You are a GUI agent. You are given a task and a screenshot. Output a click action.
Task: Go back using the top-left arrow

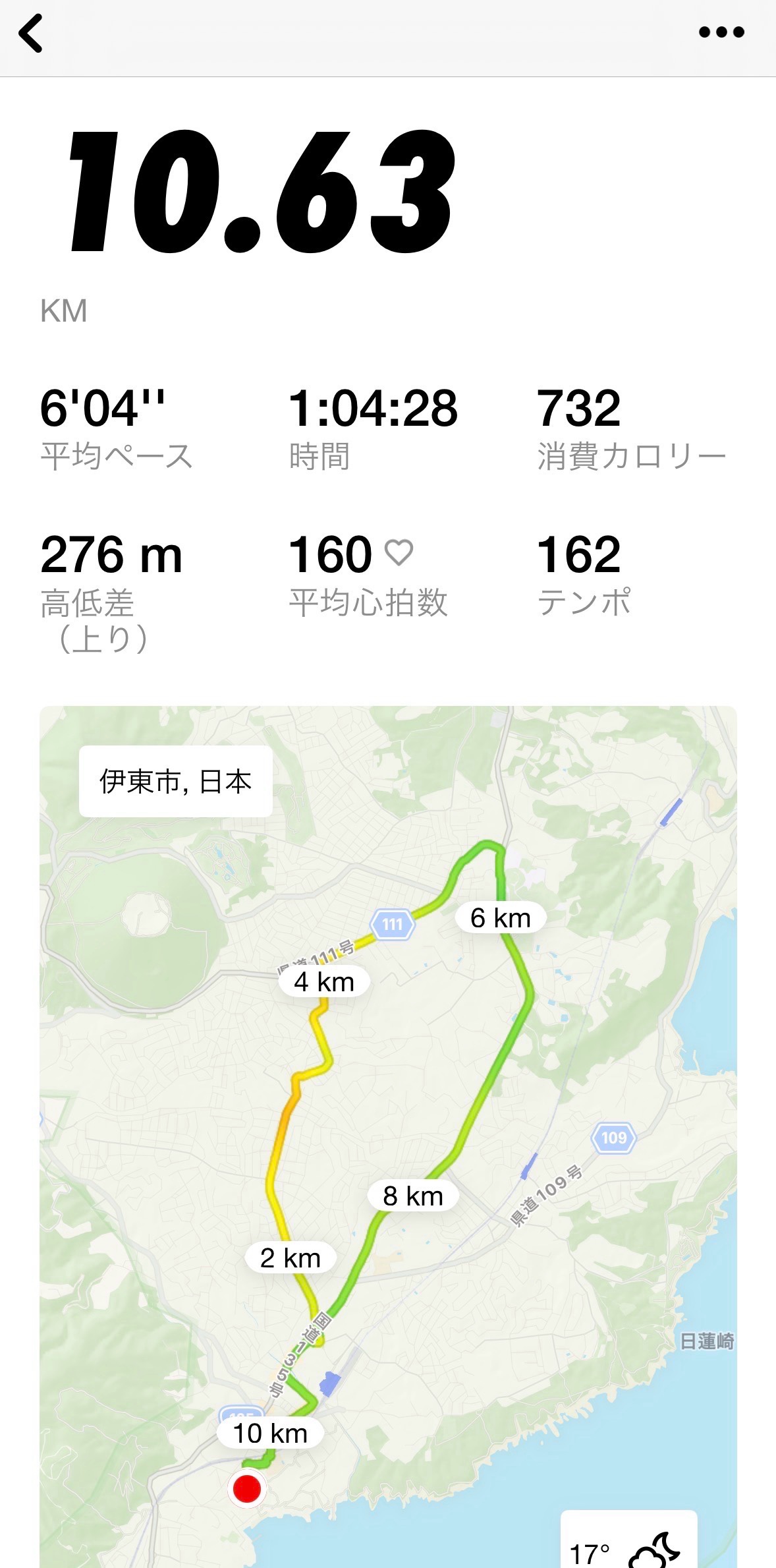(31, 33)
